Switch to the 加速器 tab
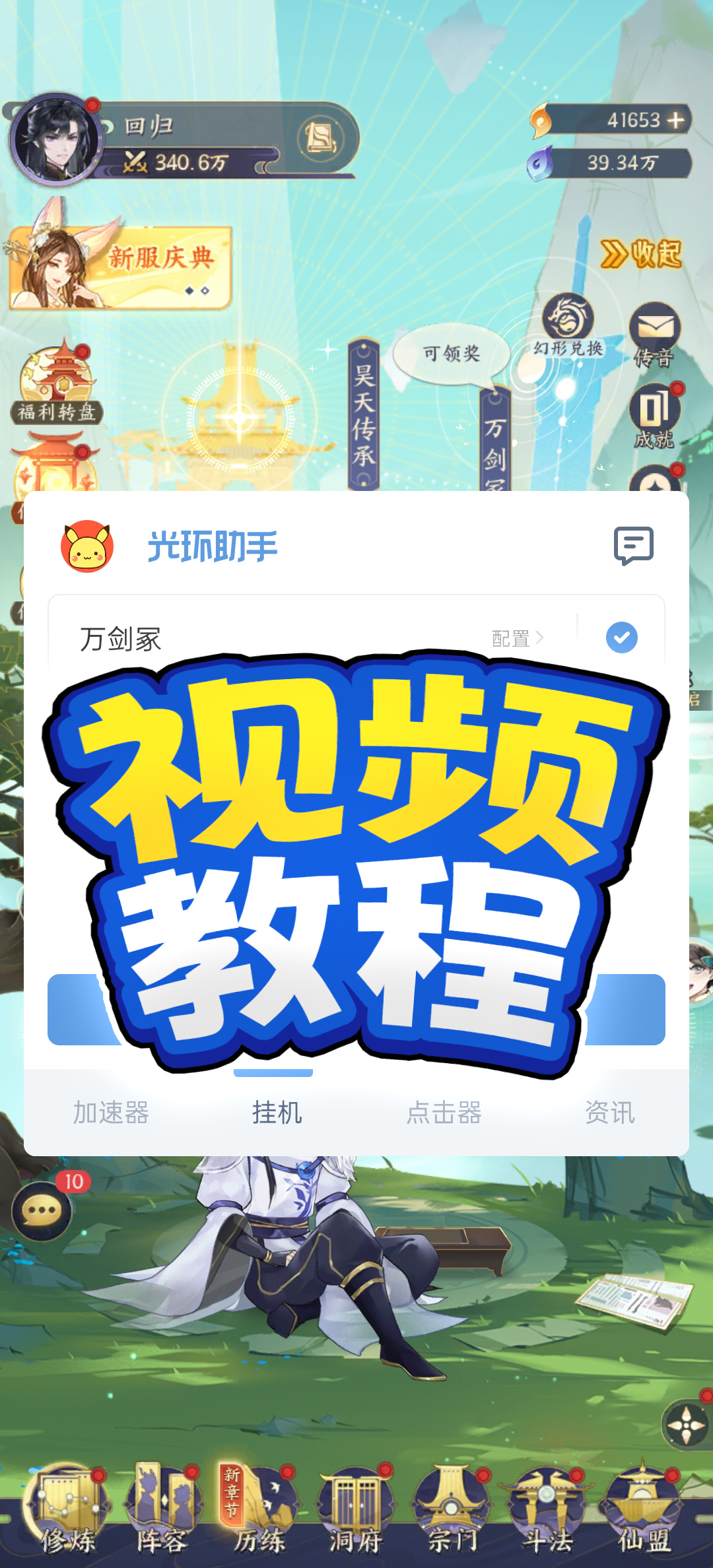 click(111, 1113)
